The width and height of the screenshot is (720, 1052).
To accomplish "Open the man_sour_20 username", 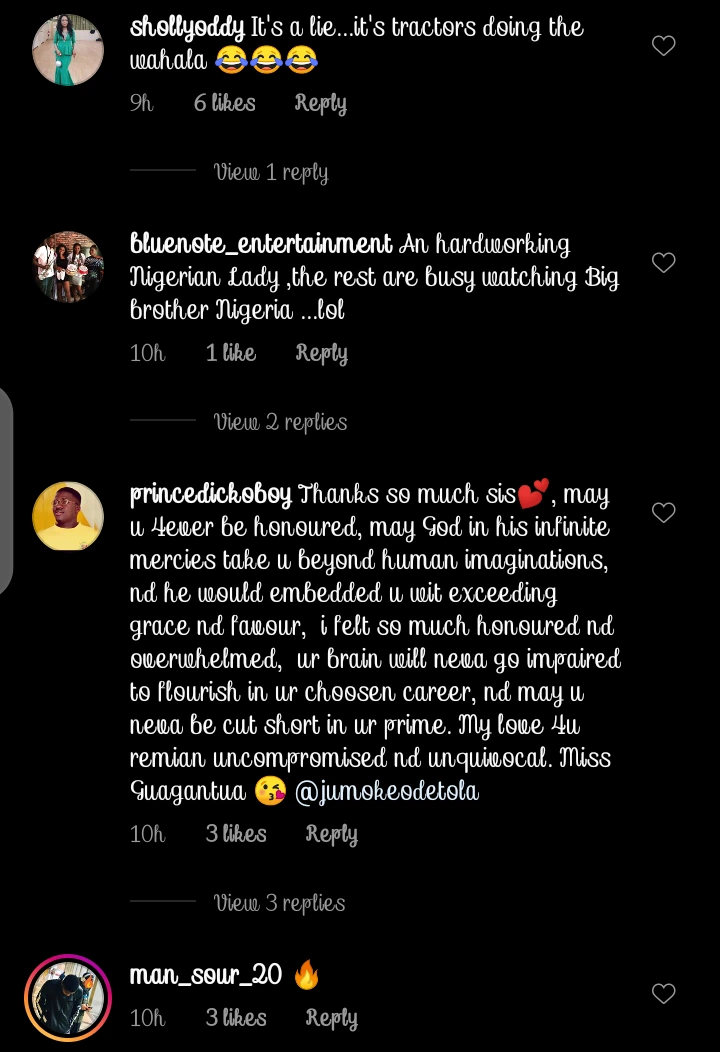I will pos(205,974).
